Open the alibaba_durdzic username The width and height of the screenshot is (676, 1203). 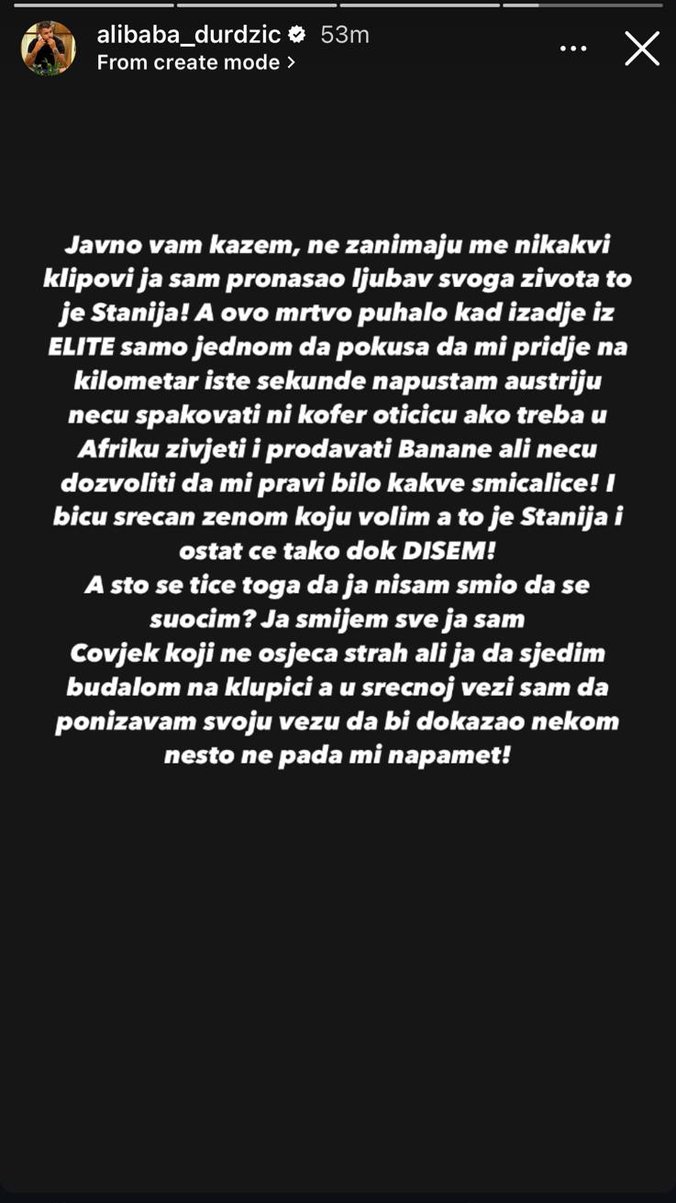189,35
